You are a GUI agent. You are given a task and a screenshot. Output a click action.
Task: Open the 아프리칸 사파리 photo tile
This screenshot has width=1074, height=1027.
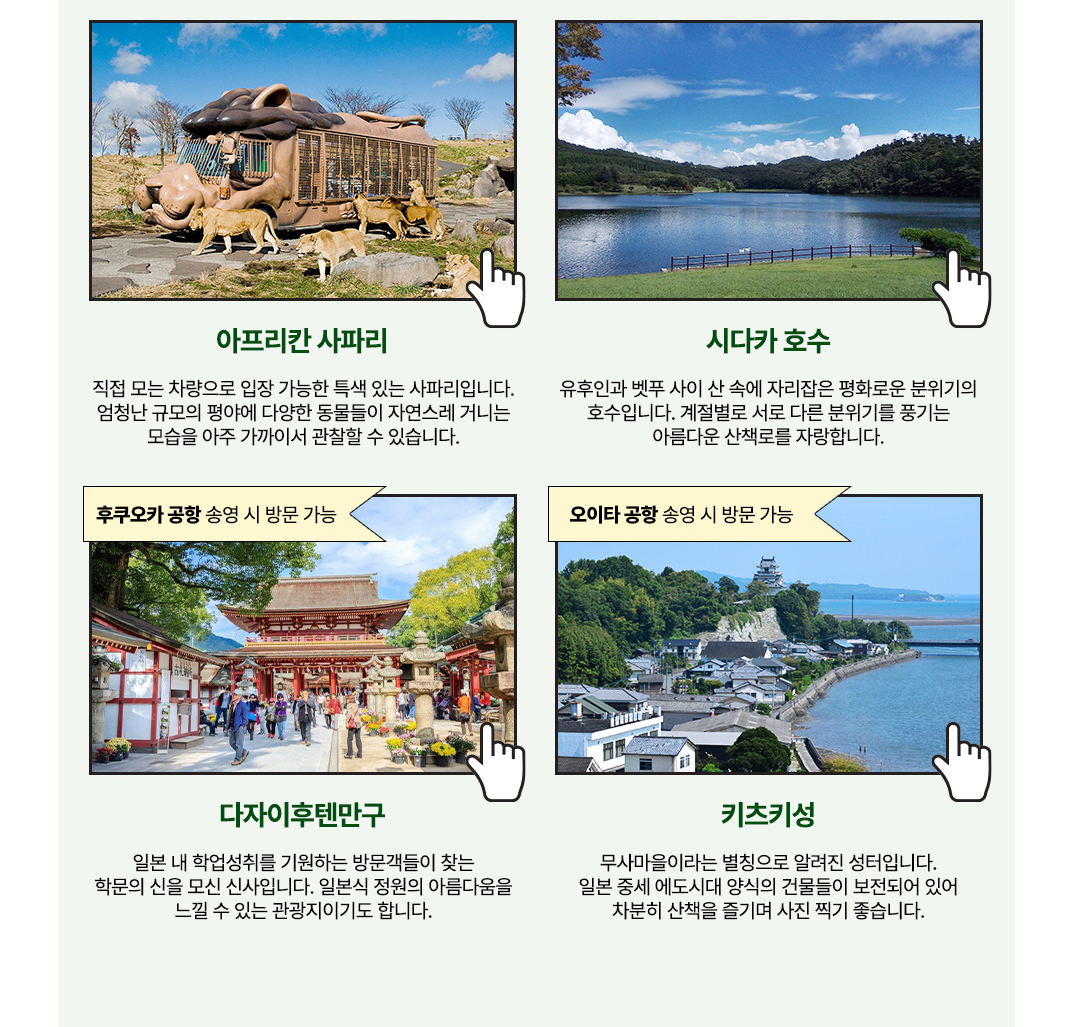[302, 160]
